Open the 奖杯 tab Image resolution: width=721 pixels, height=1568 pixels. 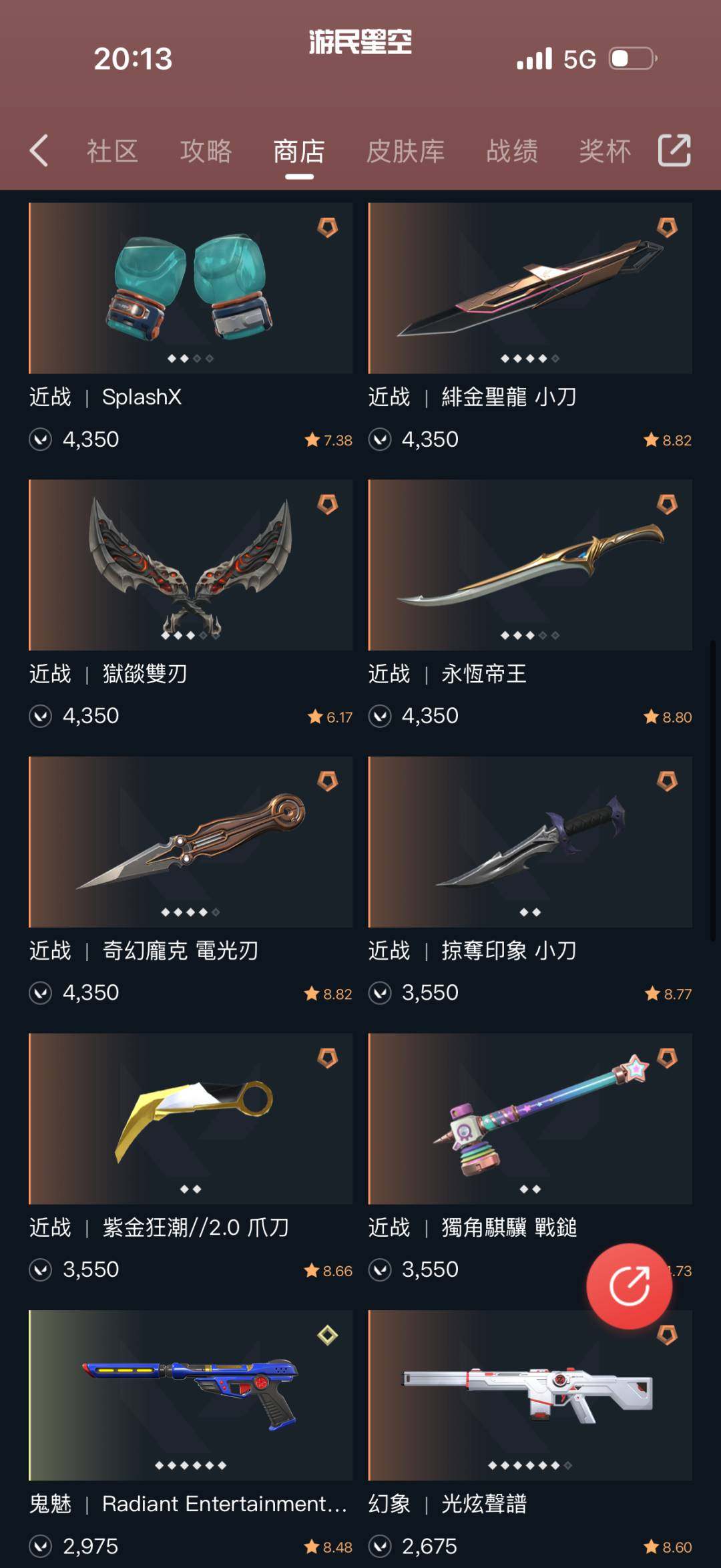coord(605,151)
